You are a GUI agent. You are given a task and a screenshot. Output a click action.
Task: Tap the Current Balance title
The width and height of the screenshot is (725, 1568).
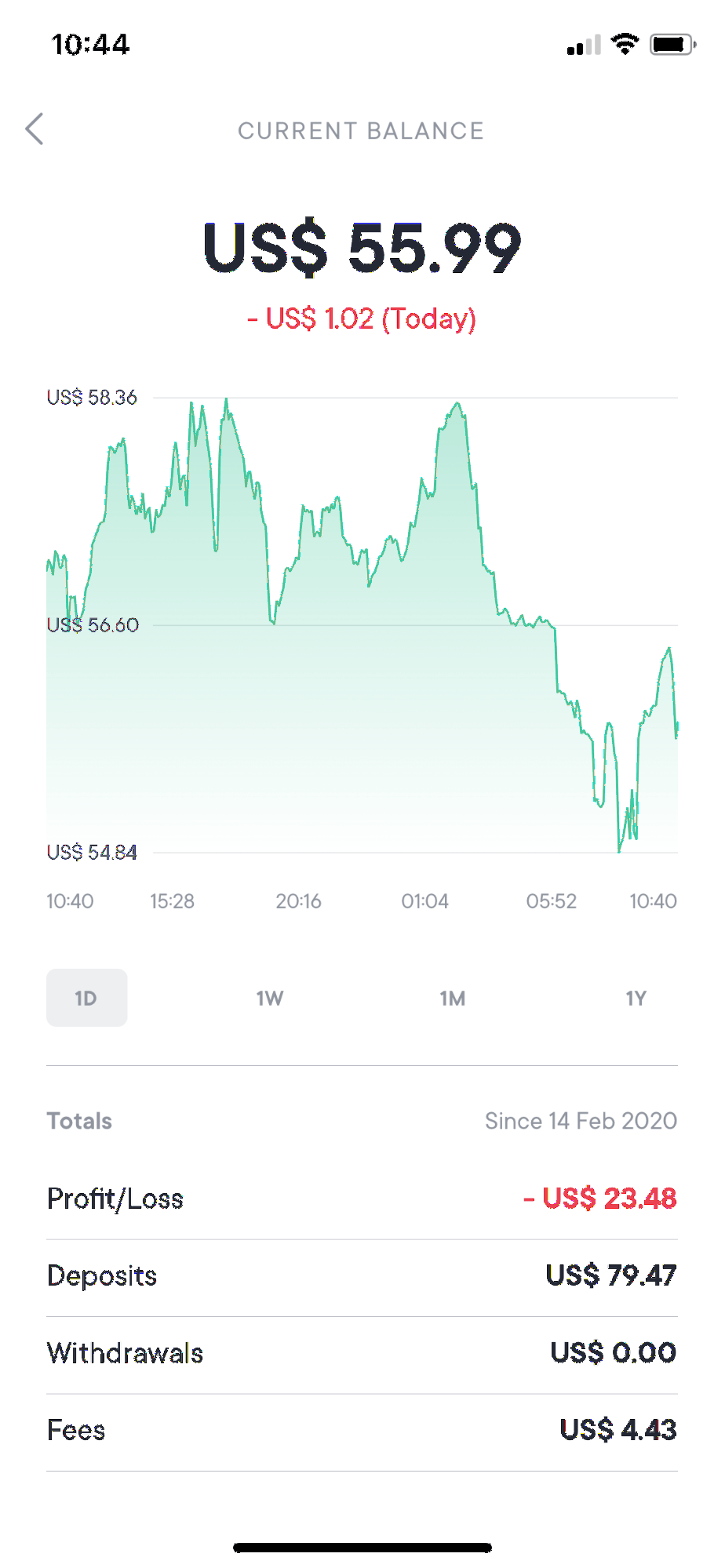click(x=362, y=131)
